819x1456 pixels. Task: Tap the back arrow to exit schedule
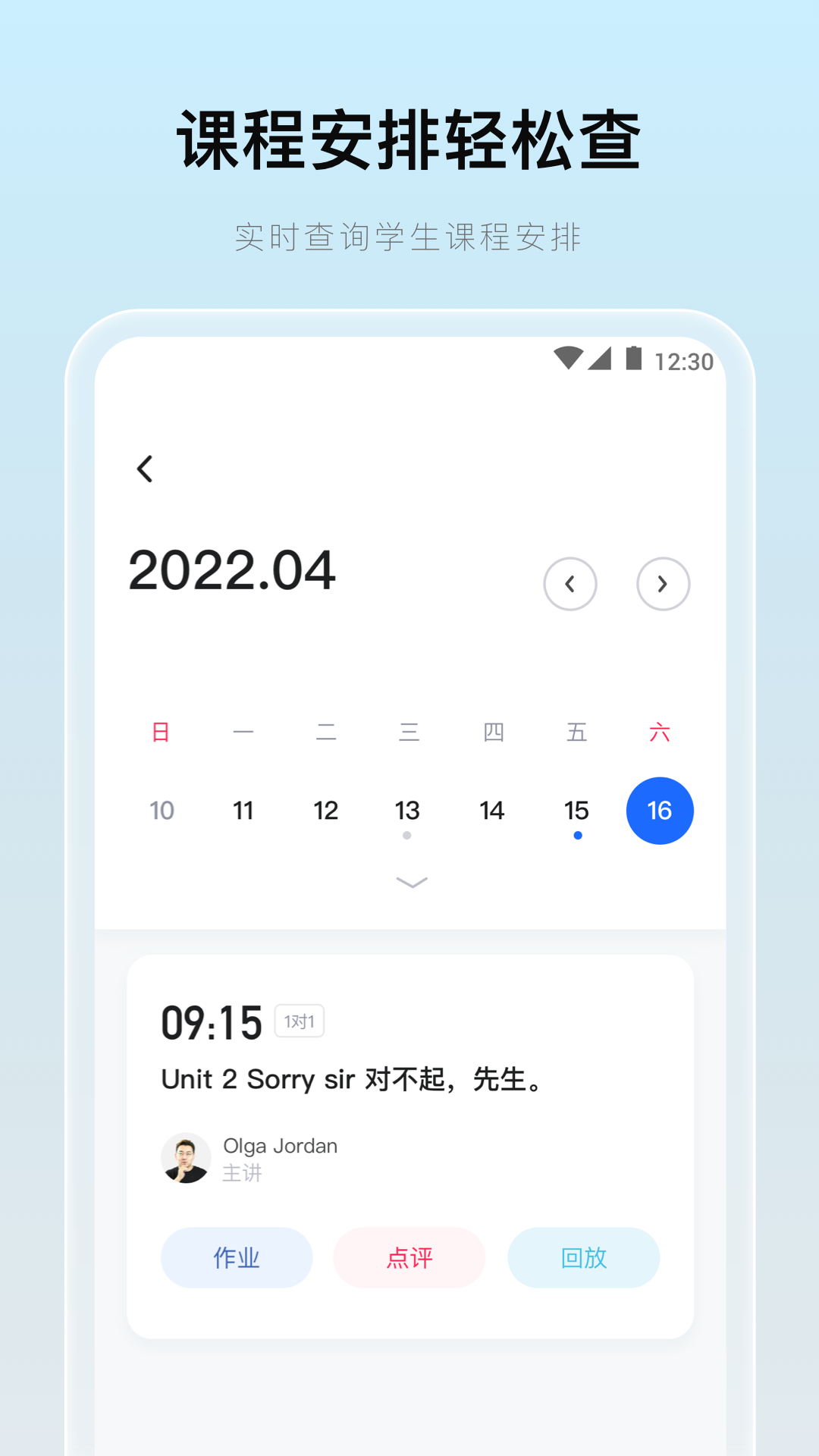pos(146,469)
